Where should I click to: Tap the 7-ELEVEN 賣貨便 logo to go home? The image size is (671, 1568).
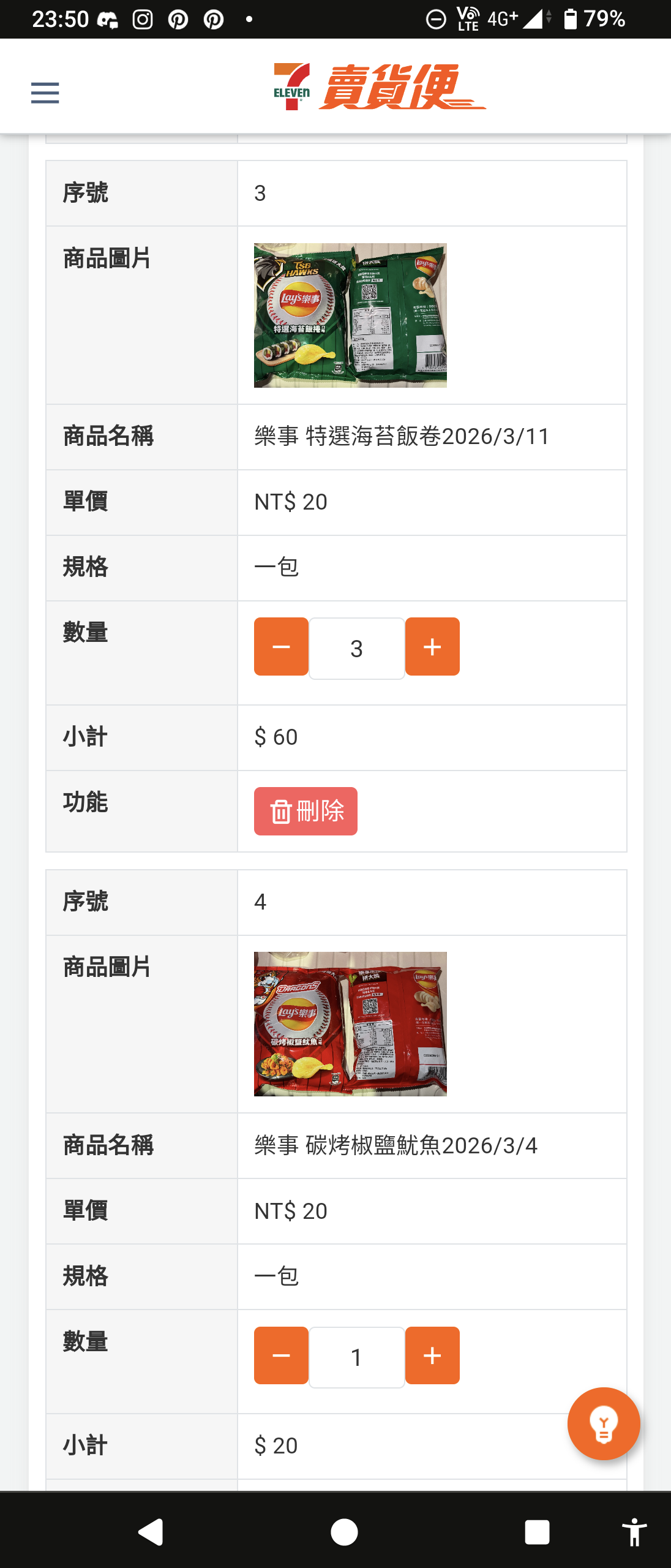click(380, 87)
